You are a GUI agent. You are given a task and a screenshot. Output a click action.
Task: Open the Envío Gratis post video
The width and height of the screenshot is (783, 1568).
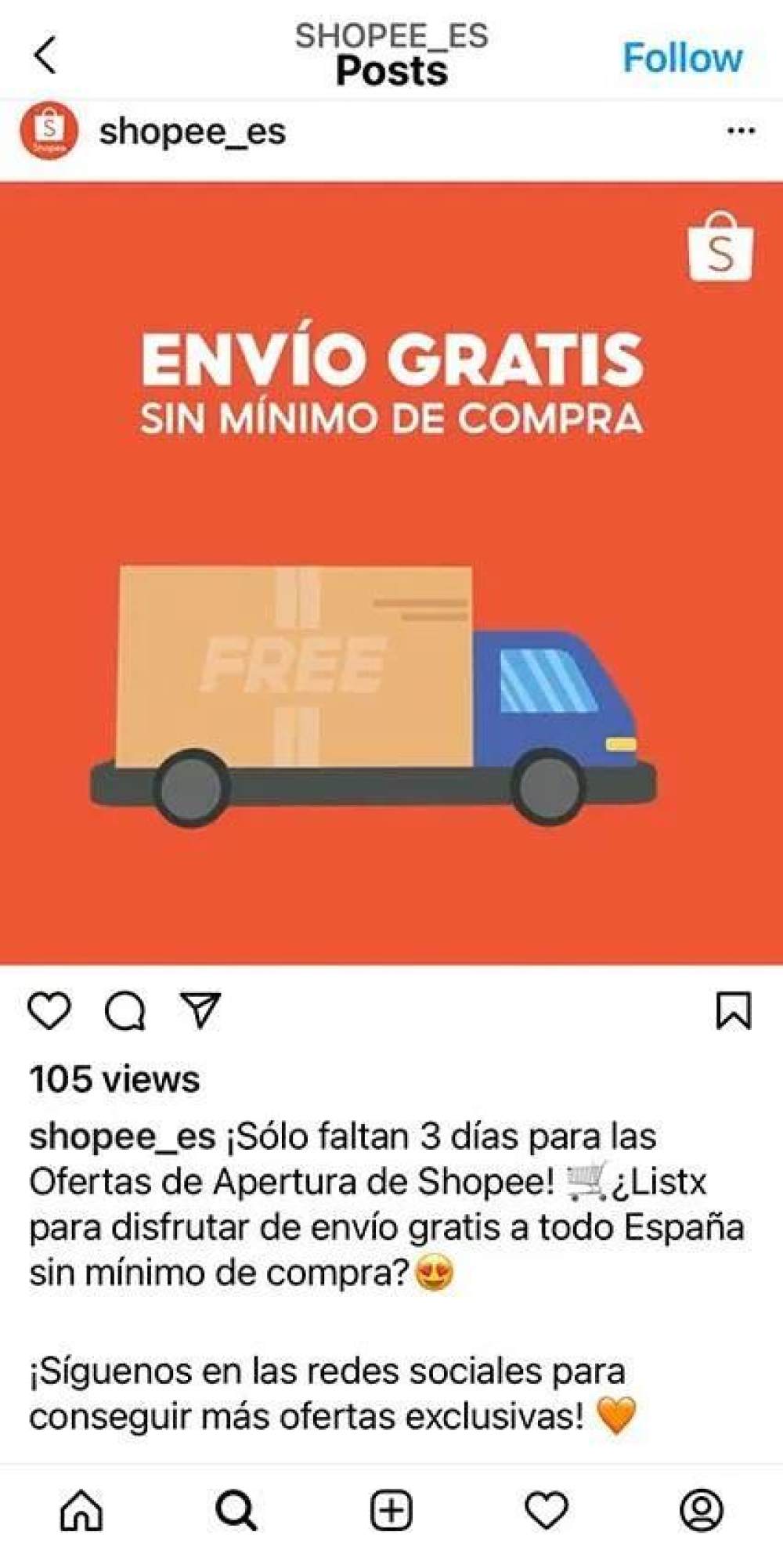[391, 573]
